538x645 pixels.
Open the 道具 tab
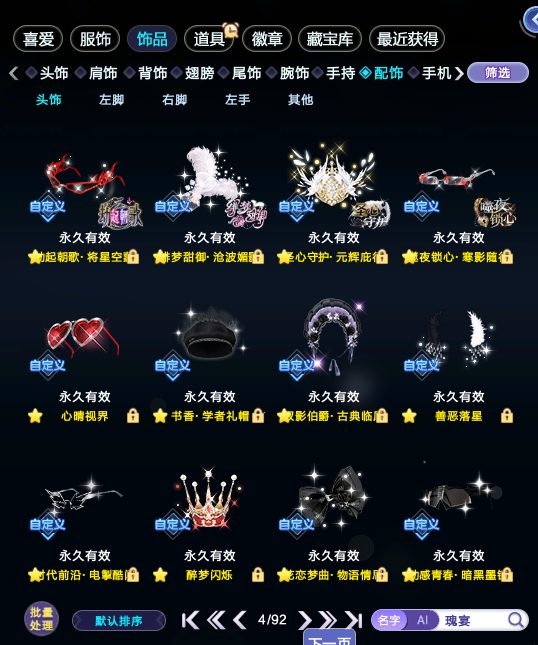point(209,39)
